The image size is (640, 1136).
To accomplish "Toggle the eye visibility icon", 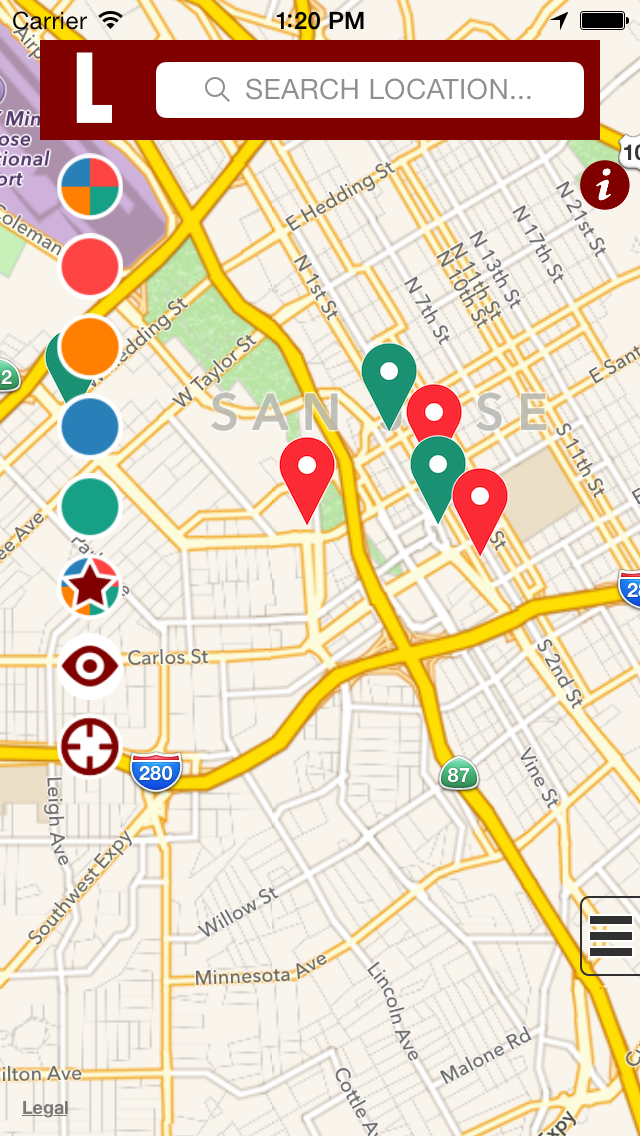I will [90, 667].
